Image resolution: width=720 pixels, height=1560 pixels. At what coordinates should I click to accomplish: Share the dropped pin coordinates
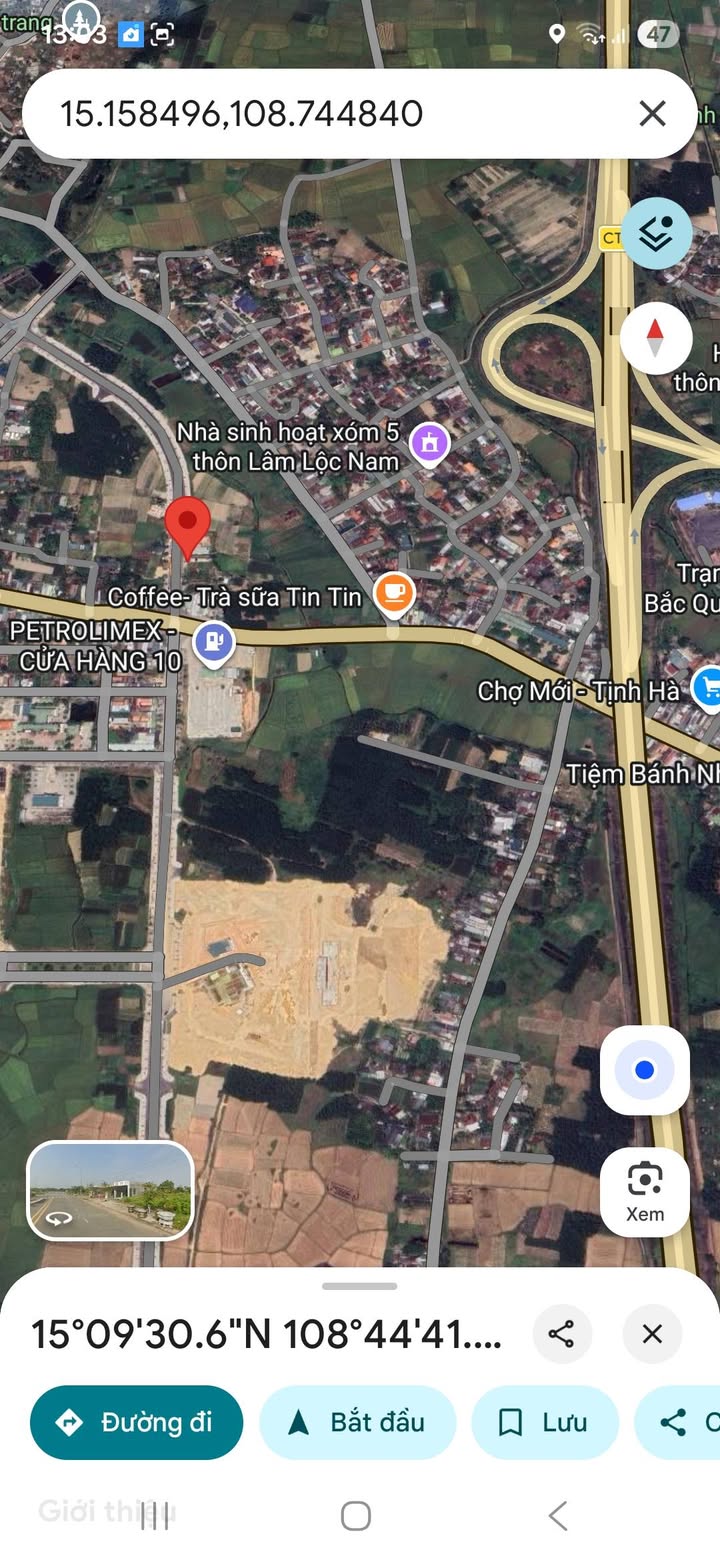[x=562, y=1334]
